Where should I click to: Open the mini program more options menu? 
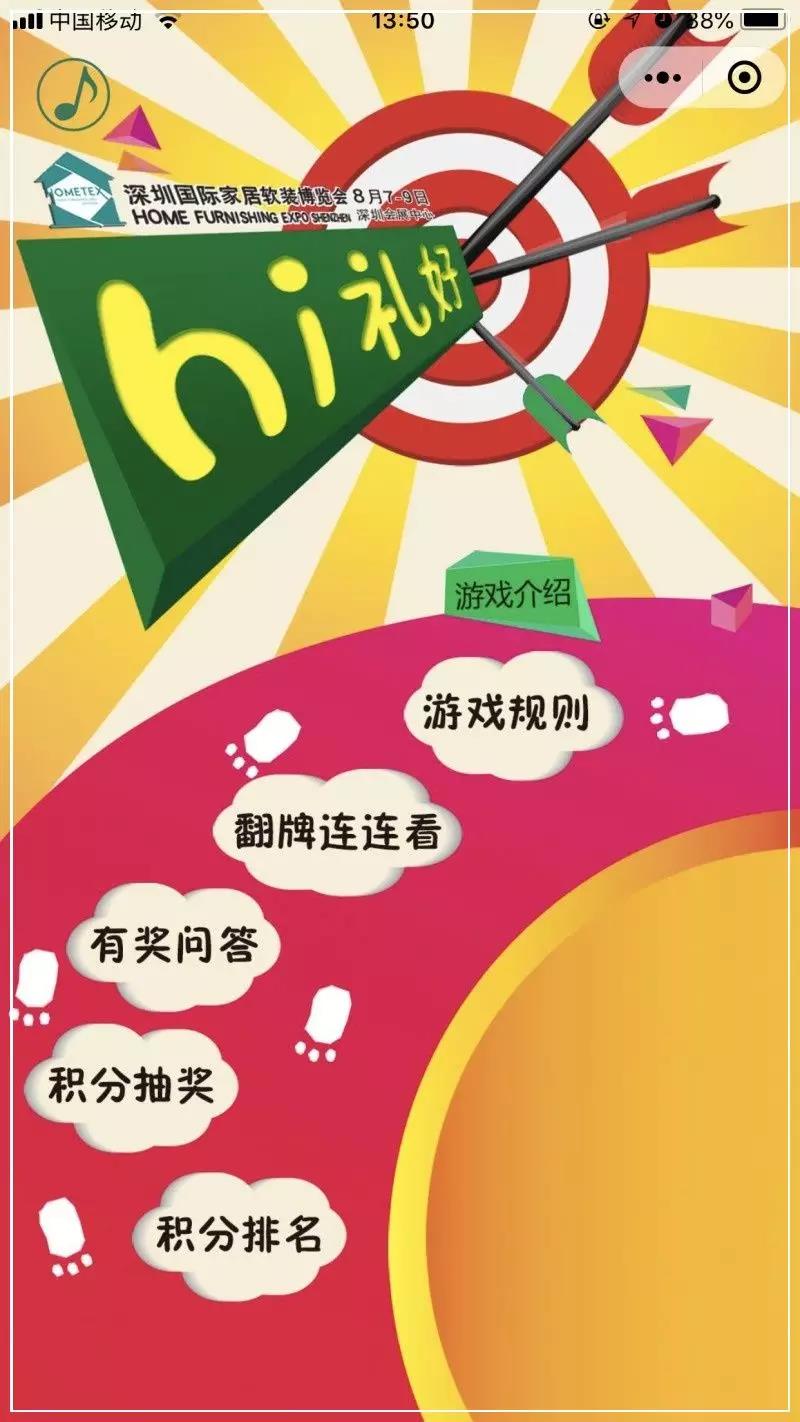pyautogui.click(x=661, y=78)
